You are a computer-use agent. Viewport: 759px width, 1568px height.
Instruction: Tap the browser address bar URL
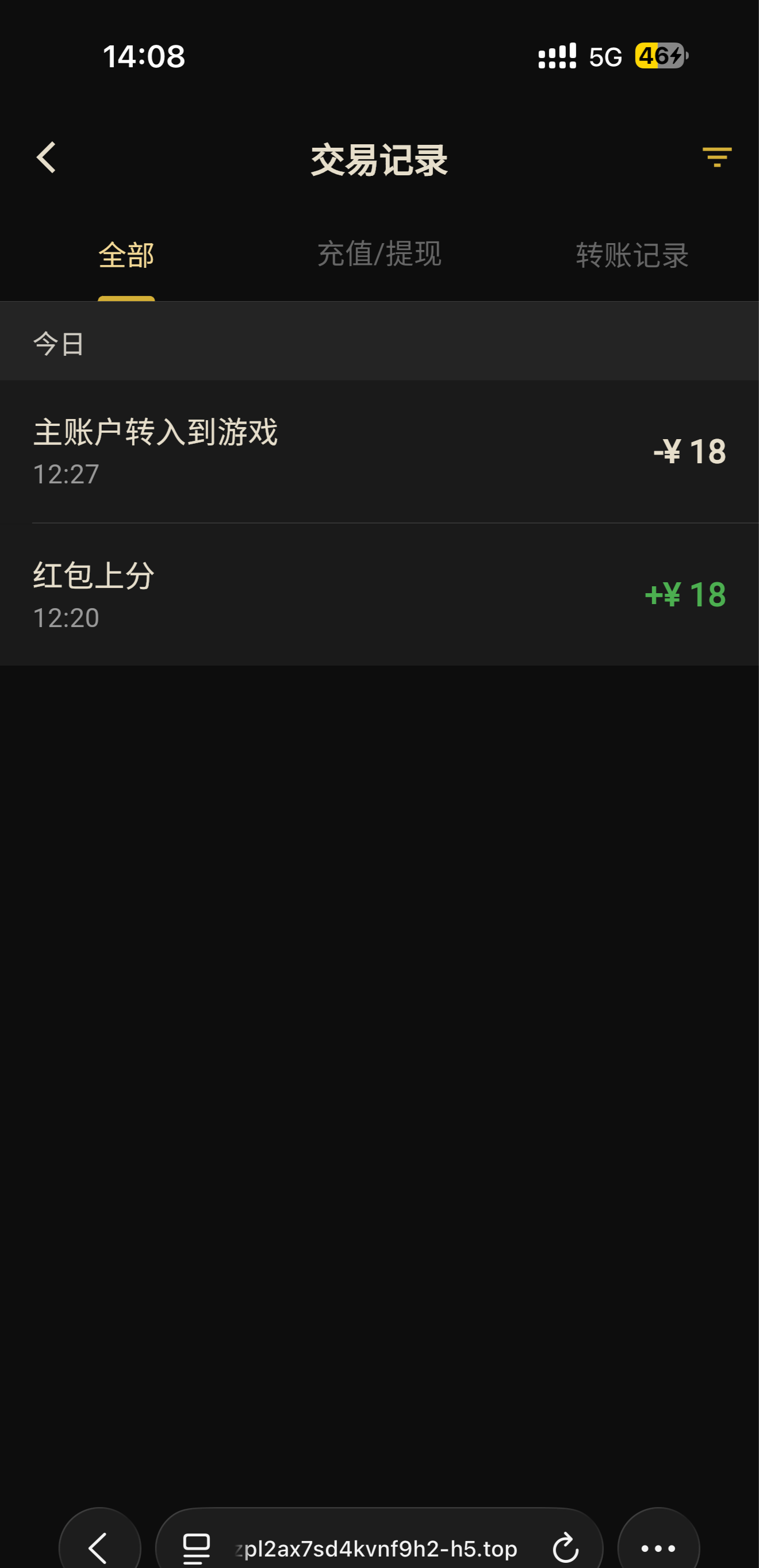[x=377, y=1548]
